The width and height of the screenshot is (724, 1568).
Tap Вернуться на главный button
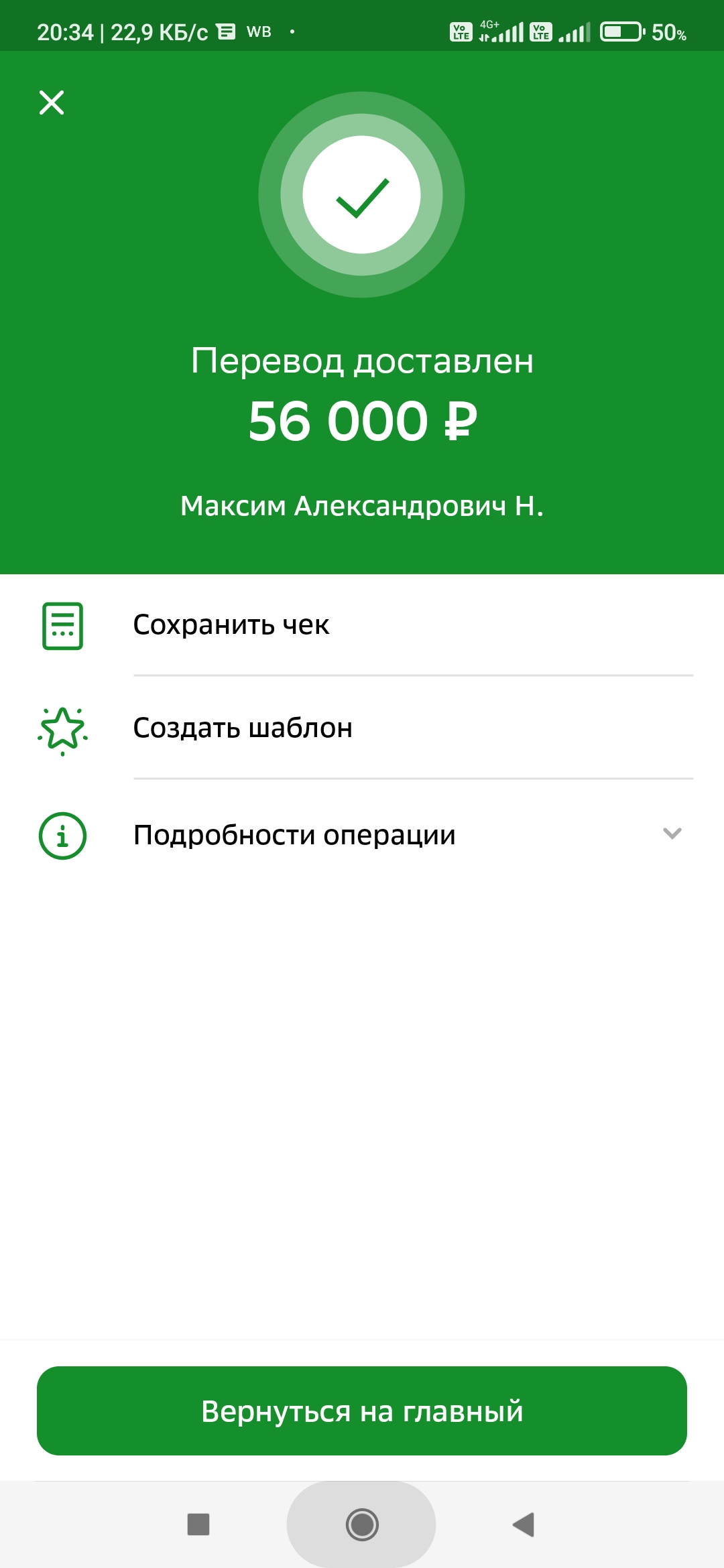click(x=362, y=1411)
